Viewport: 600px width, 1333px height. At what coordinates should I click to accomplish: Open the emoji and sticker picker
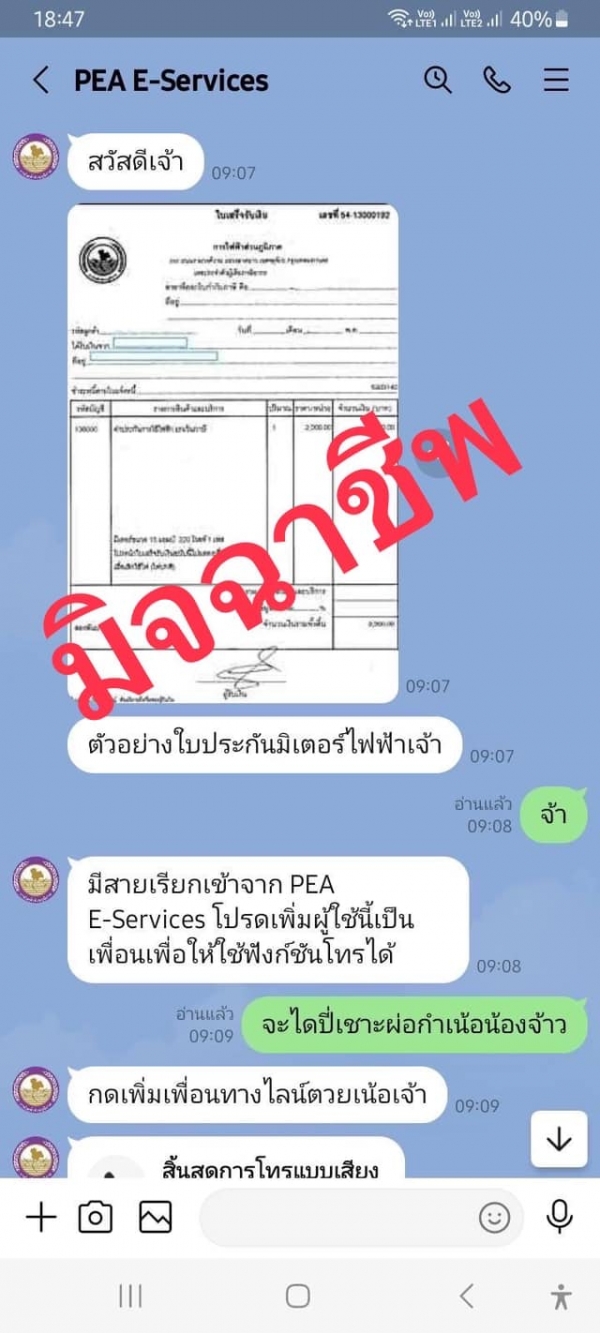coord(494,1217)
